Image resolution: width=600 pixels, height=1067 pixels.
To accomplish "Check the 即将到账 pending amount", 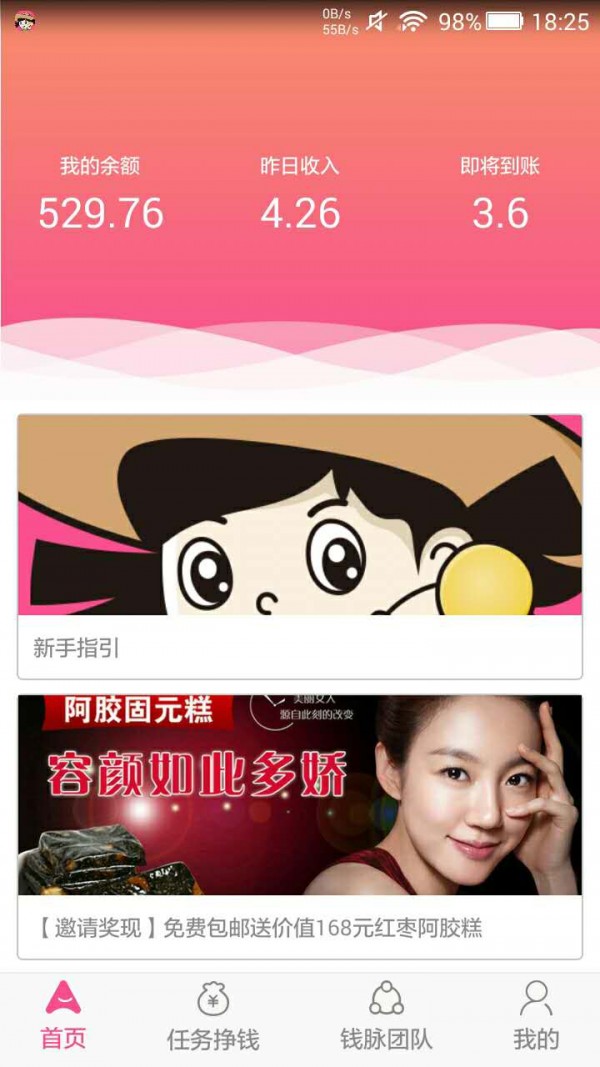I will tap(500, 195).
